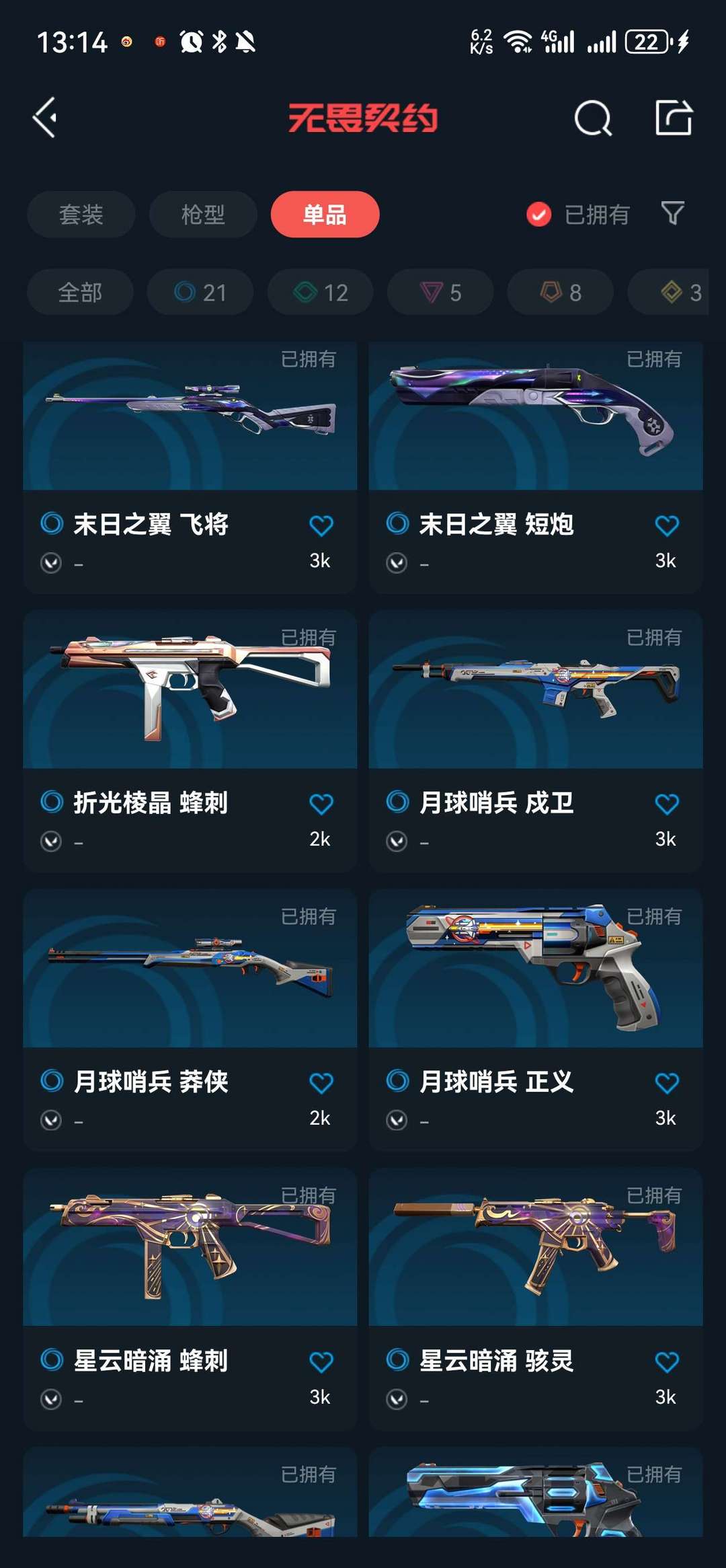Filter by the orange tier chip showing 8
The image size is (726, 1568).
(561, 292)
